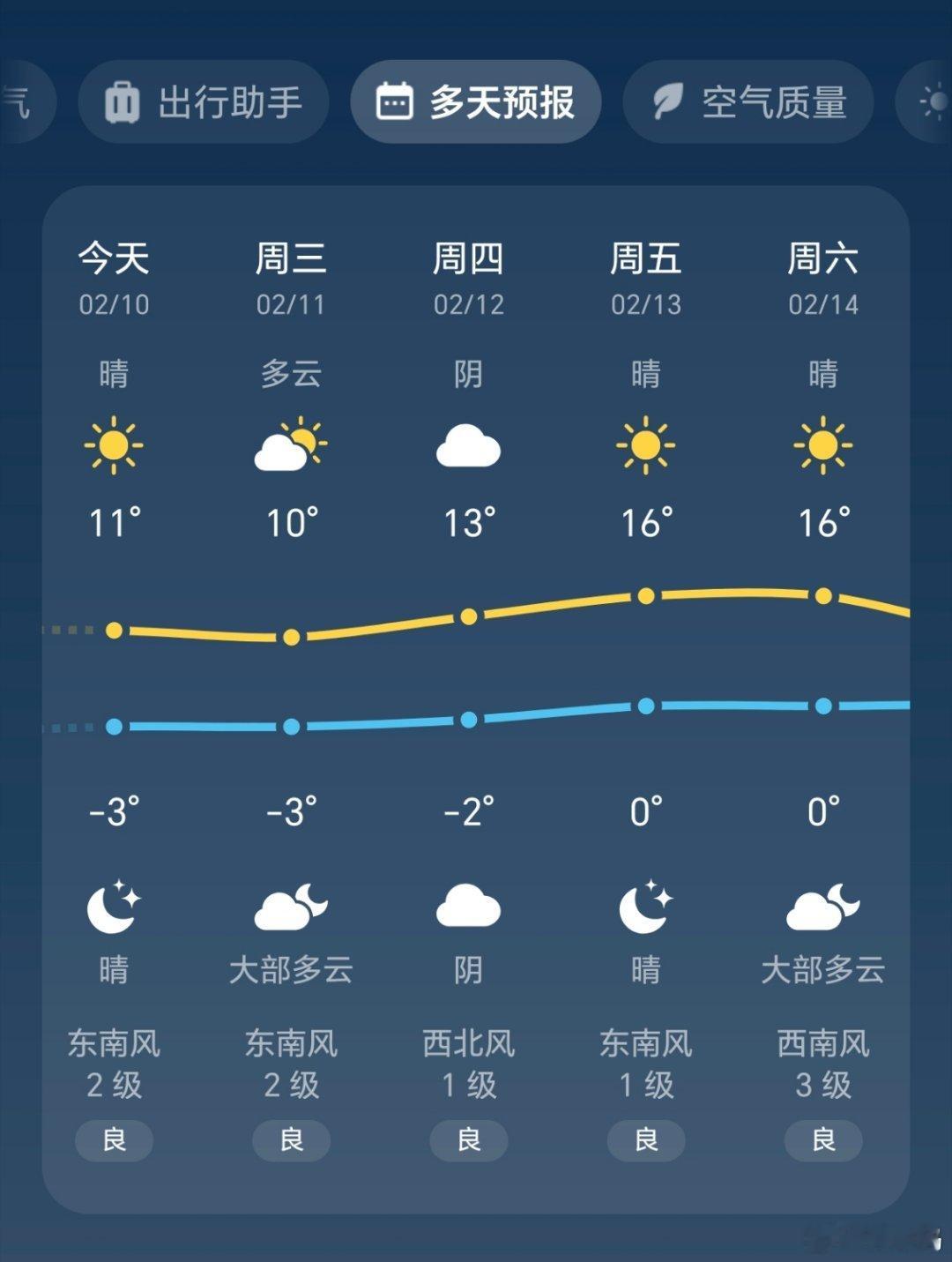The image size is (952, 1262).
Task: Click today's 良 air quality badge
Action: tap(114, 1139)
